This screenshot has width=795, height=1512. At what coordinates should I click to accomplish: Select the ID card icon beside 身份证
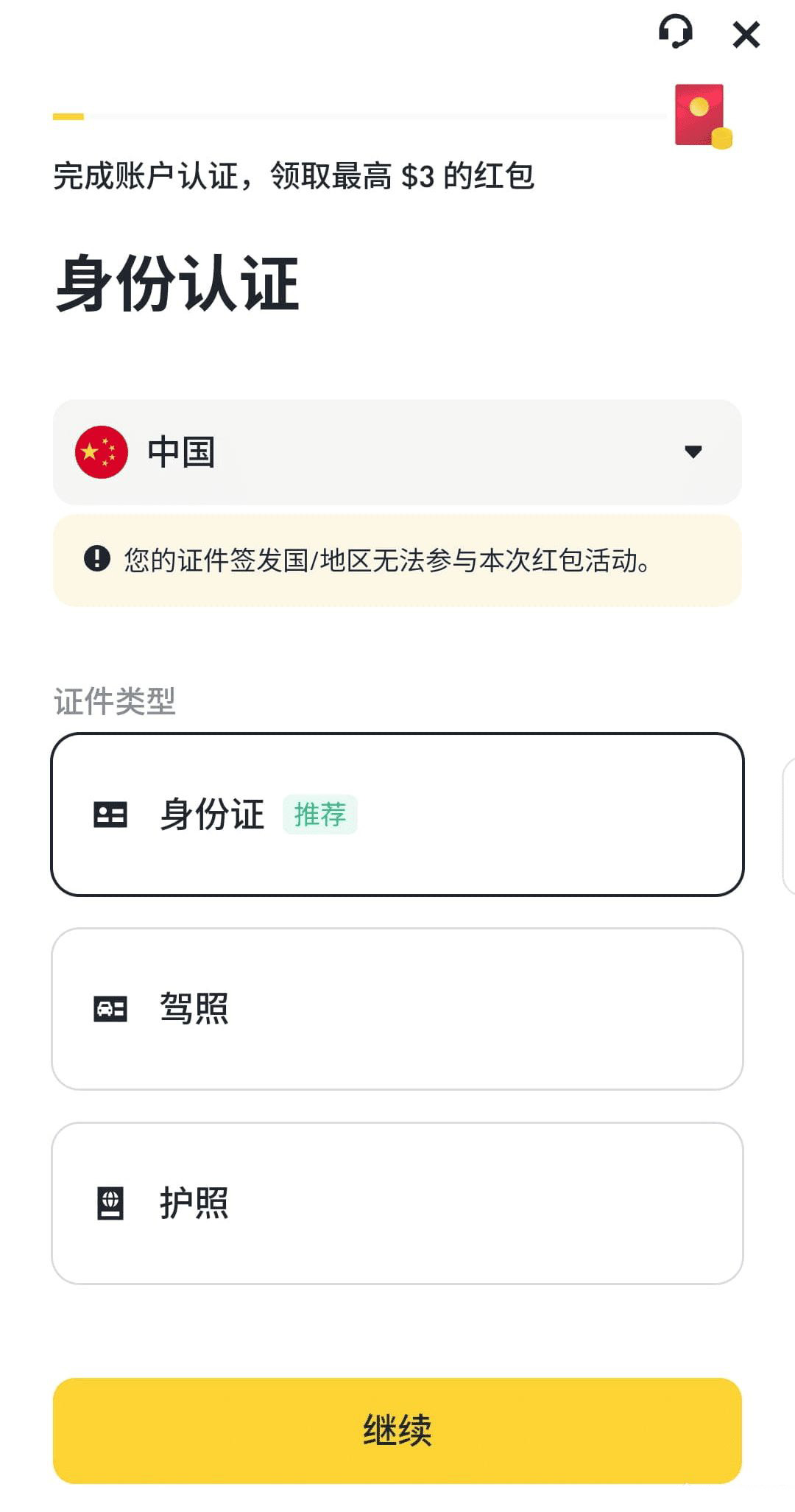point(110,815)
